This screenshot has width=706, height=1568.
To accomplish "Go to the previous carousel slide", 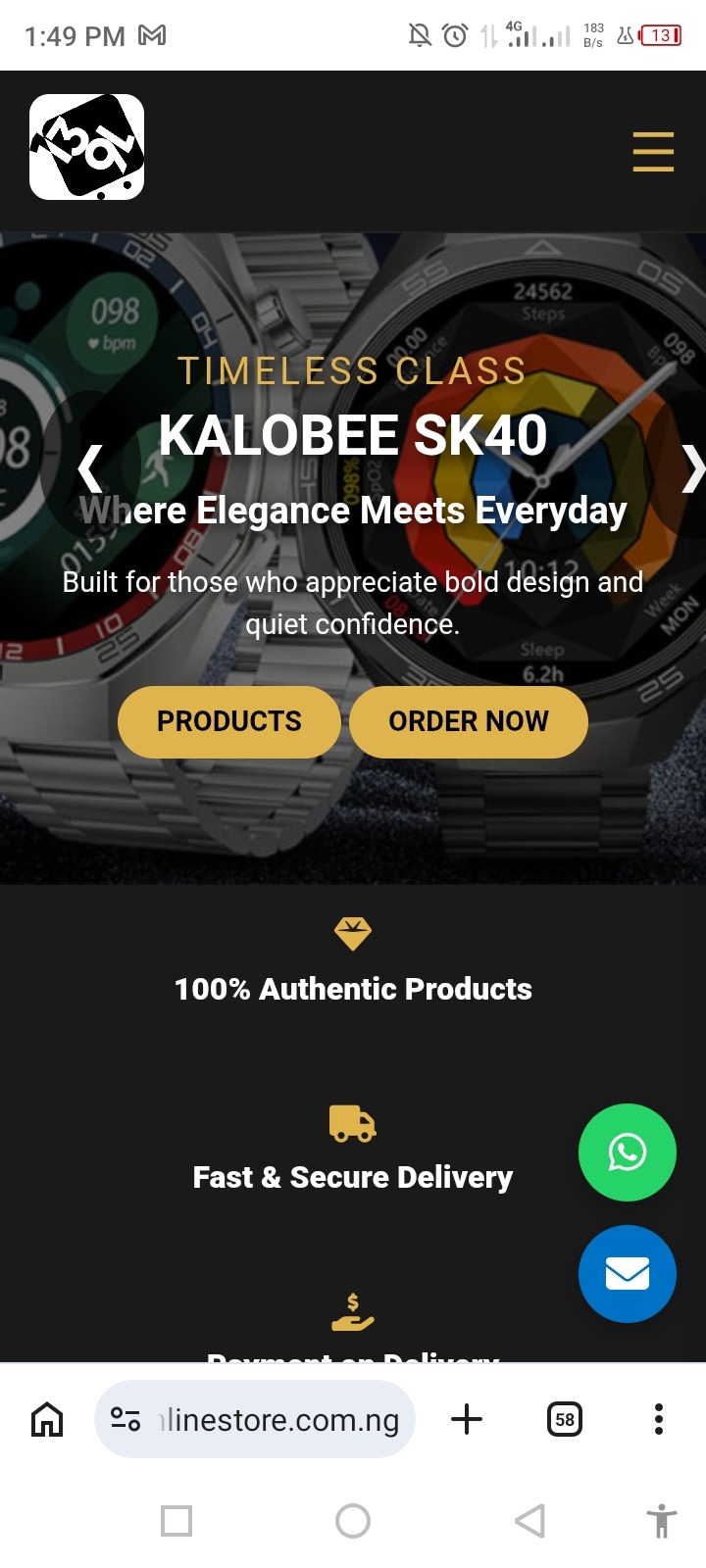I will coord(90,468).
